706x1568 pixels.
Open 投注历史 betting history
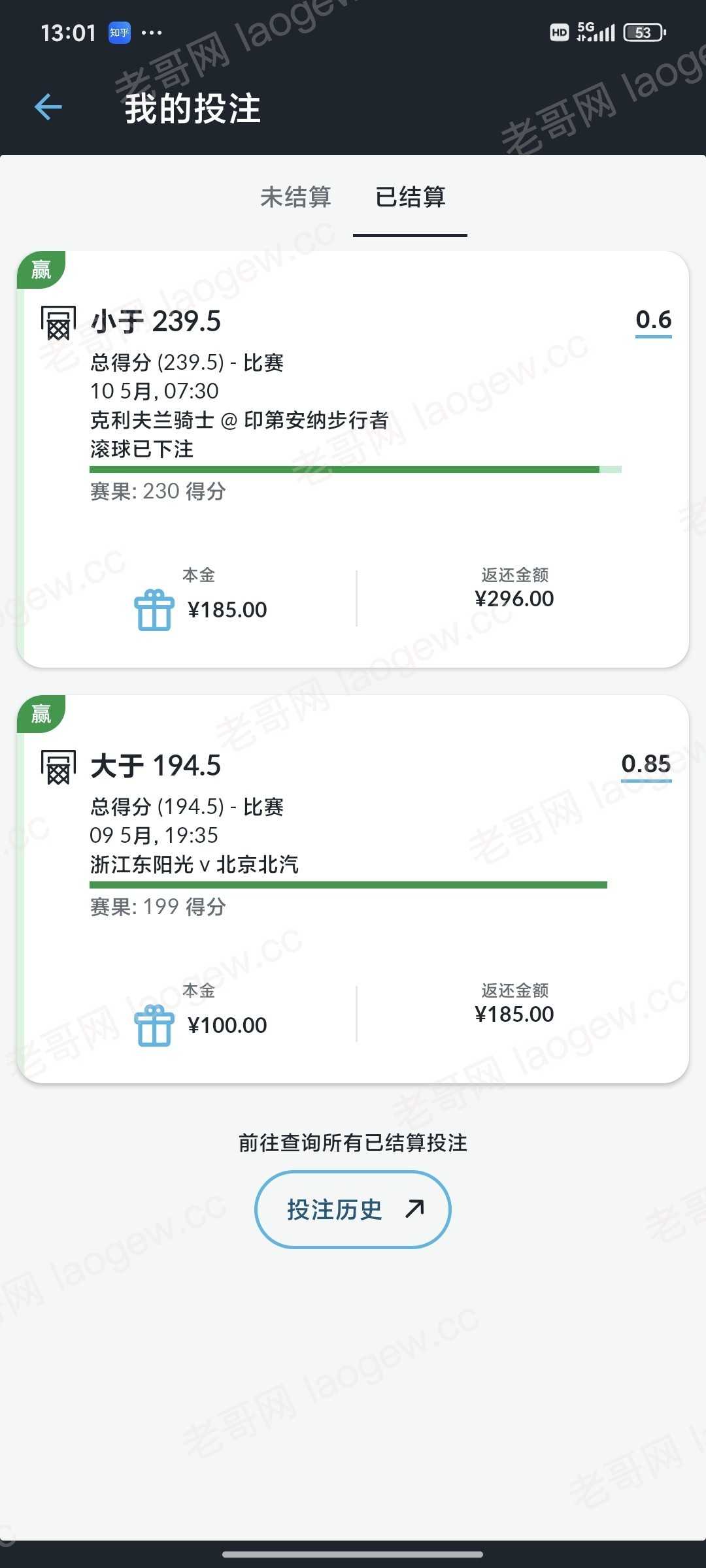(353, 1209)
